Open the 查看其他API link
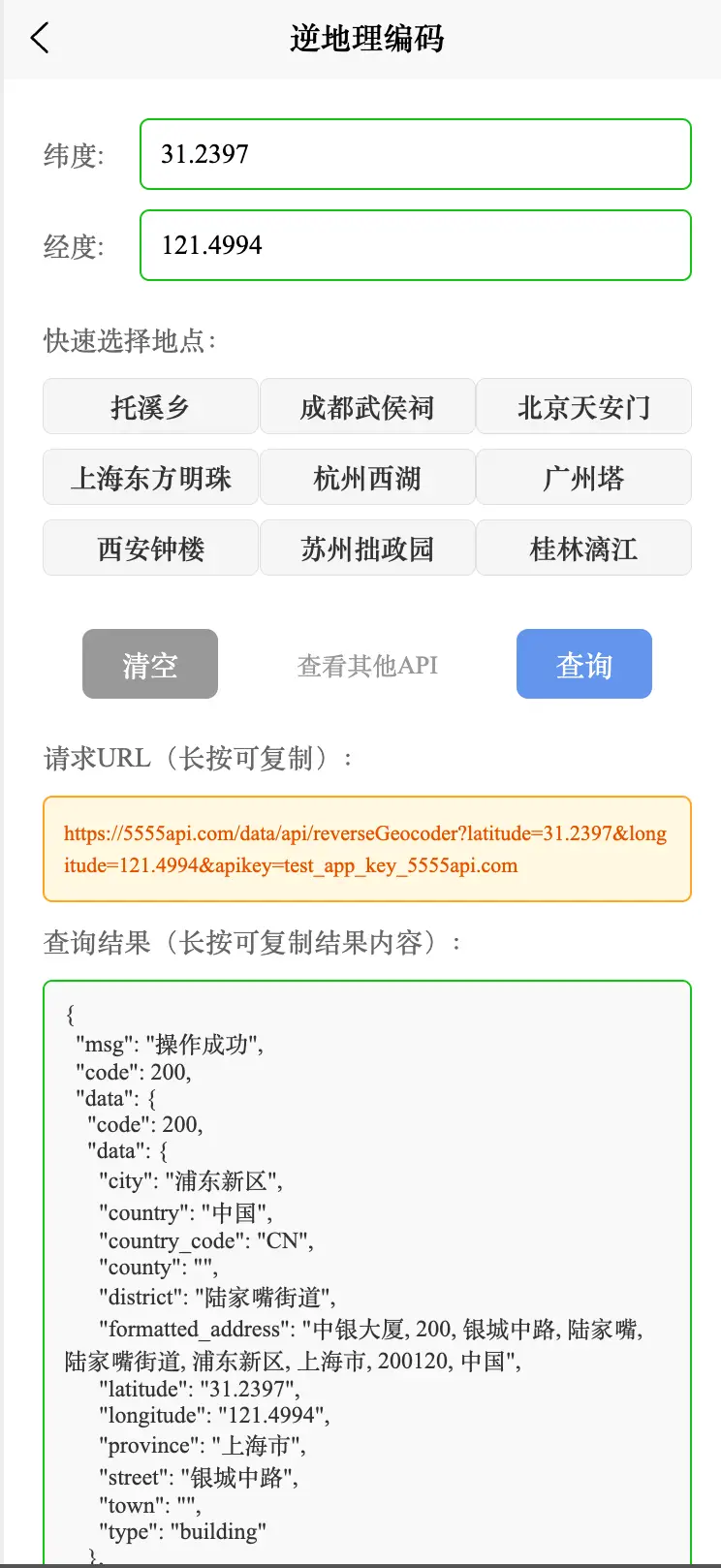This screenshot has height=1568, width=721. [367, 666]
